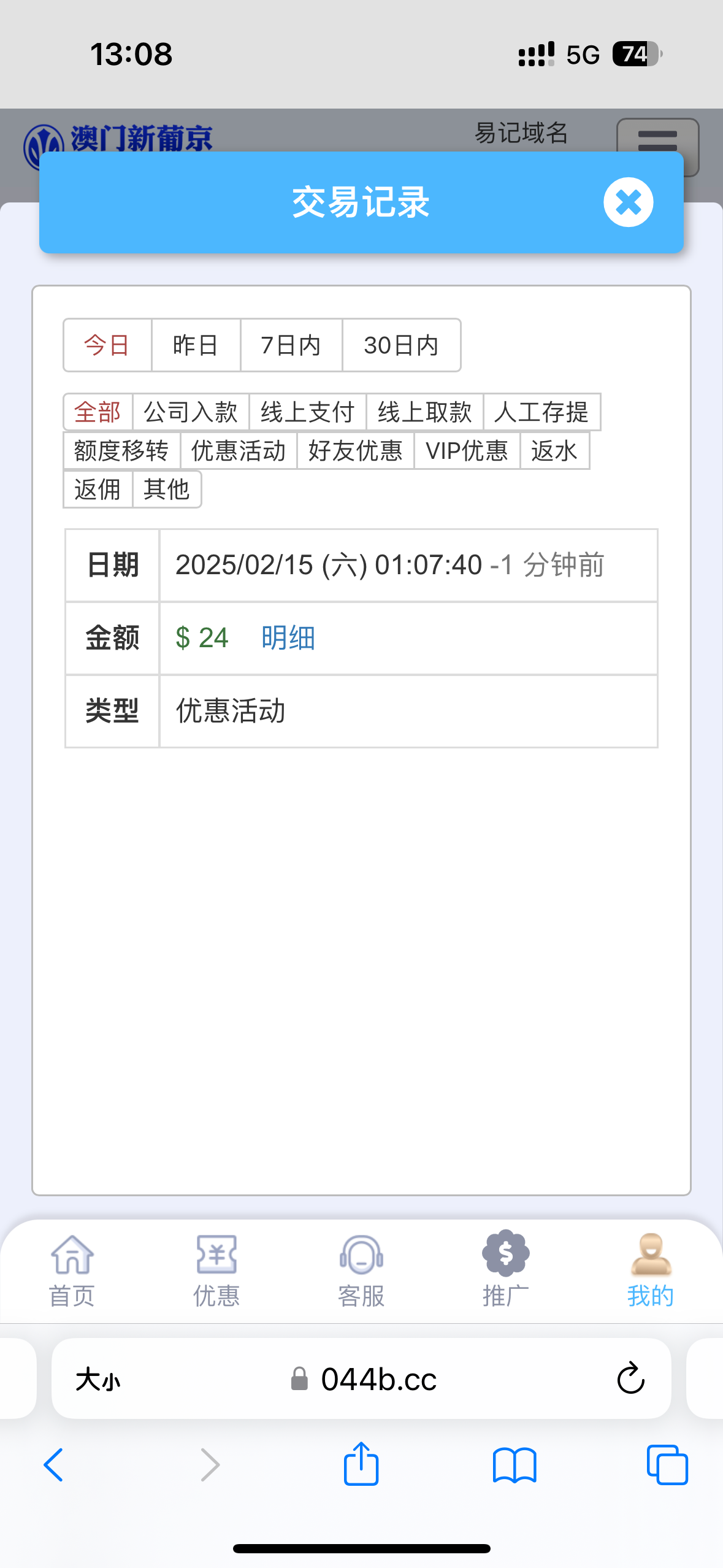This screenshot has height=1568, width=723.
Task: Filter by 返水
Action: click(x=554, y=451)
